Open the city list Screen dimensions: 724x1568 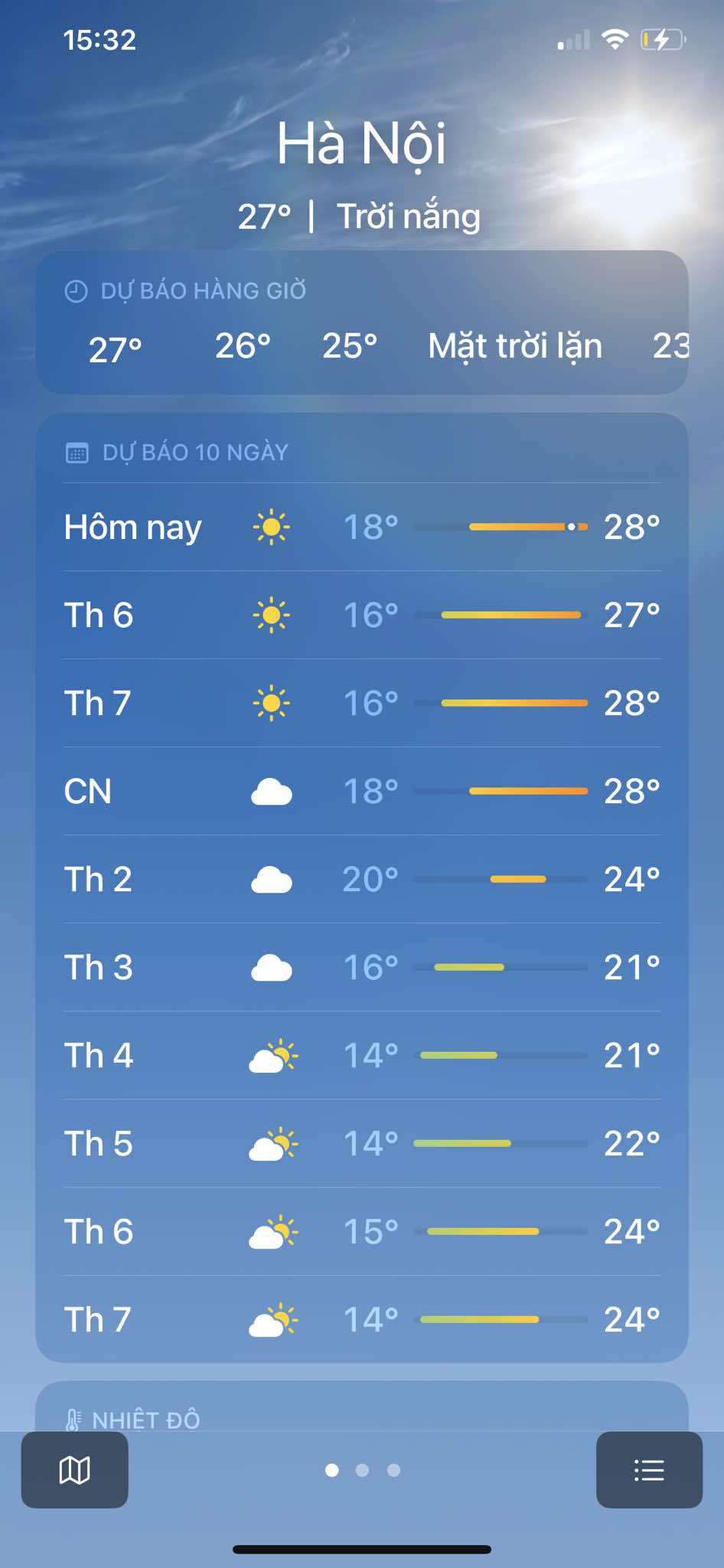[649, 1470]
